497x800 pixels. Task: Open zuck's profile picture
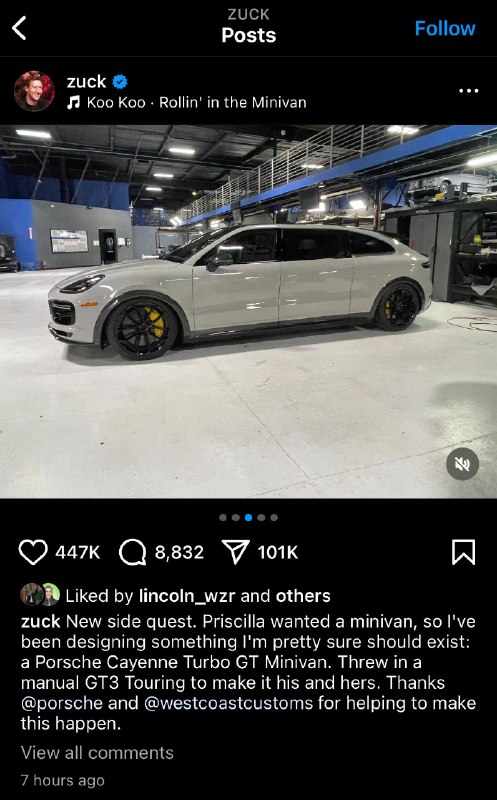[x=34, y=91]
